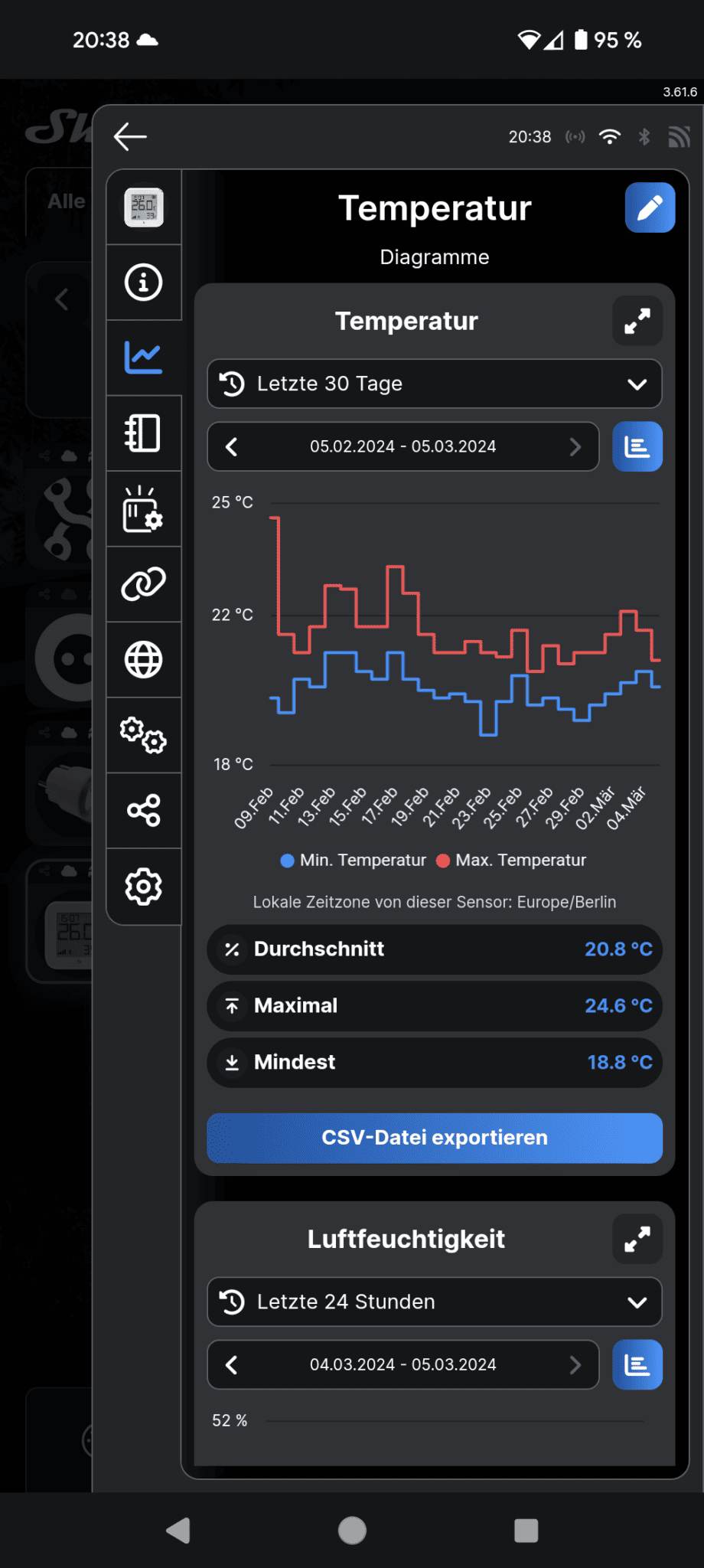Open the globe network tab
The image size is (704, 1568).
pos(144,659)
